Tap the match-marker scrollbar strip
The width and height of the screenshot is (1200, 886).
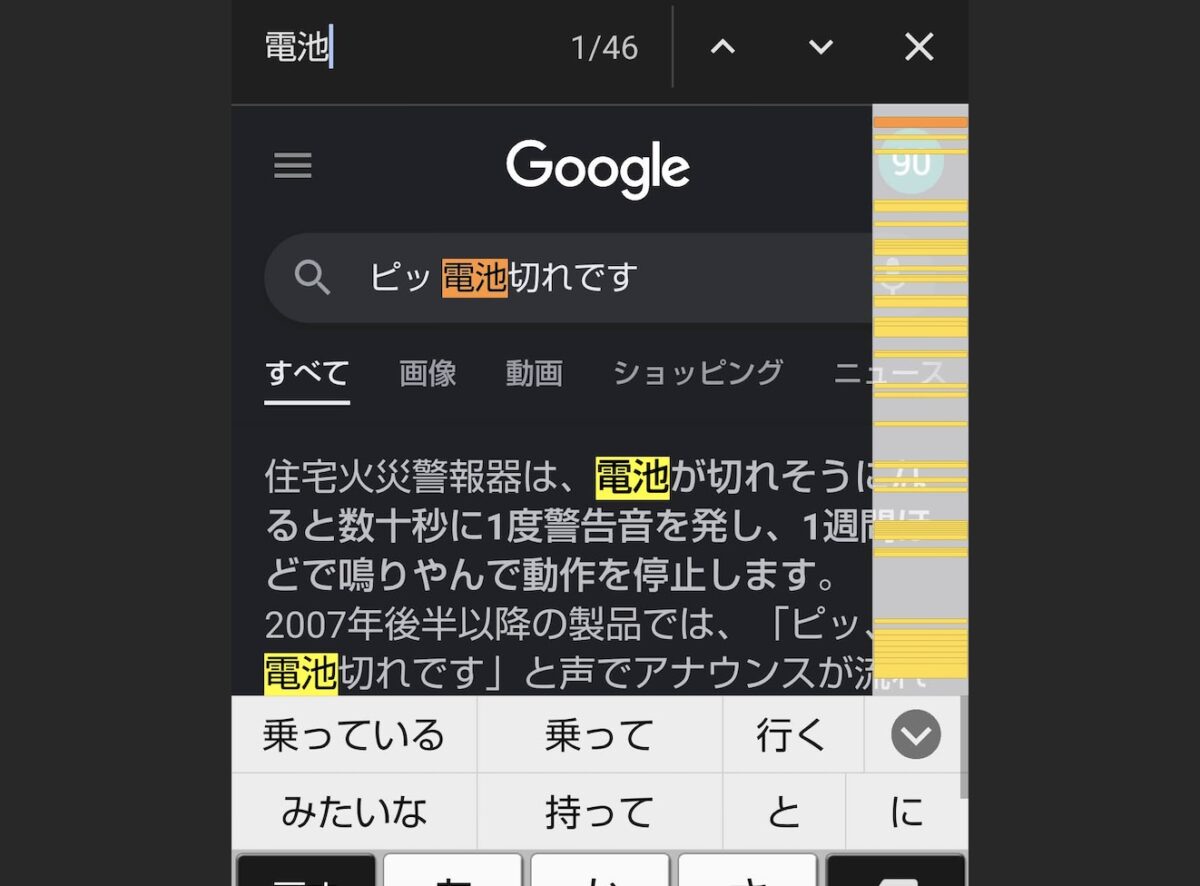point(920,400)
